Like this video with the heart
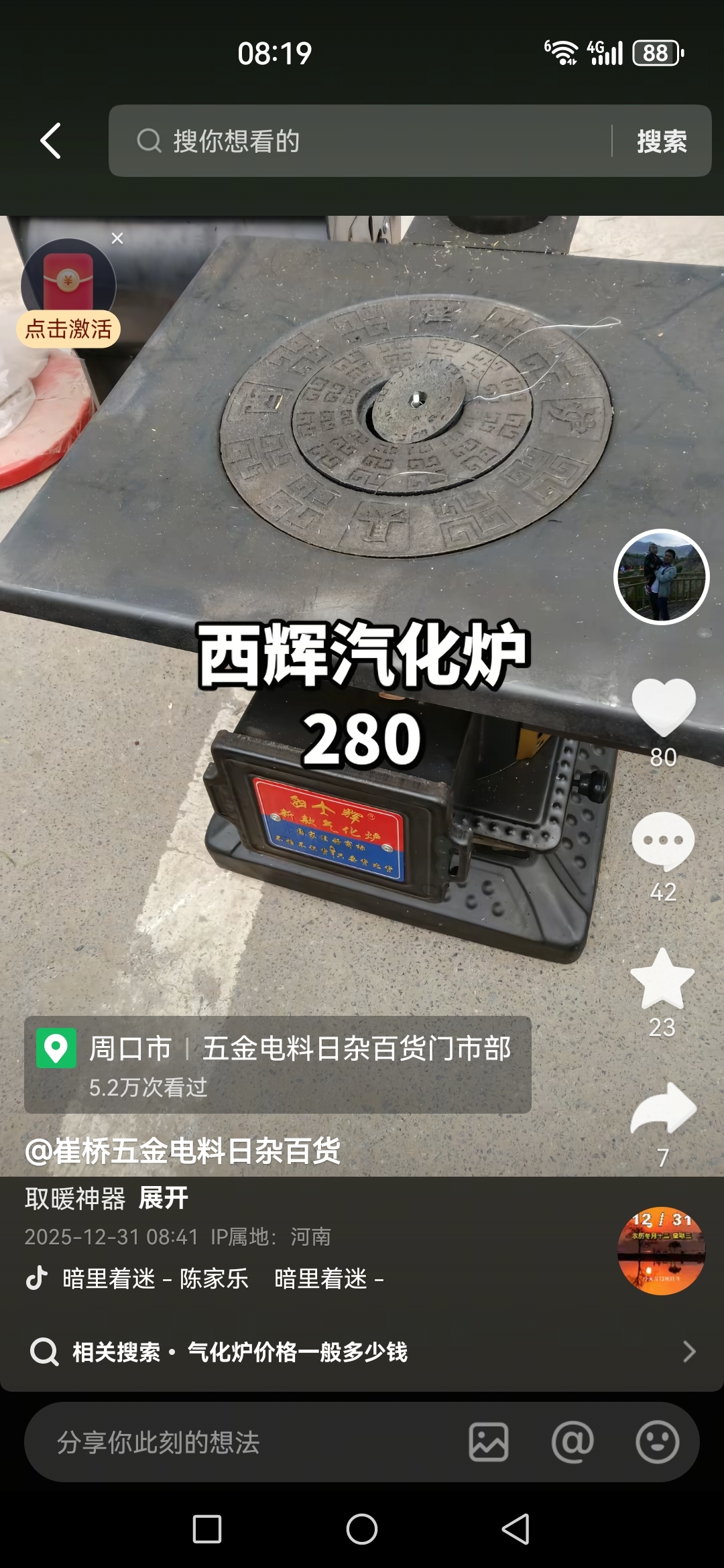The height and width of the screenshot is (1568, 724). (x=663, y=707)
